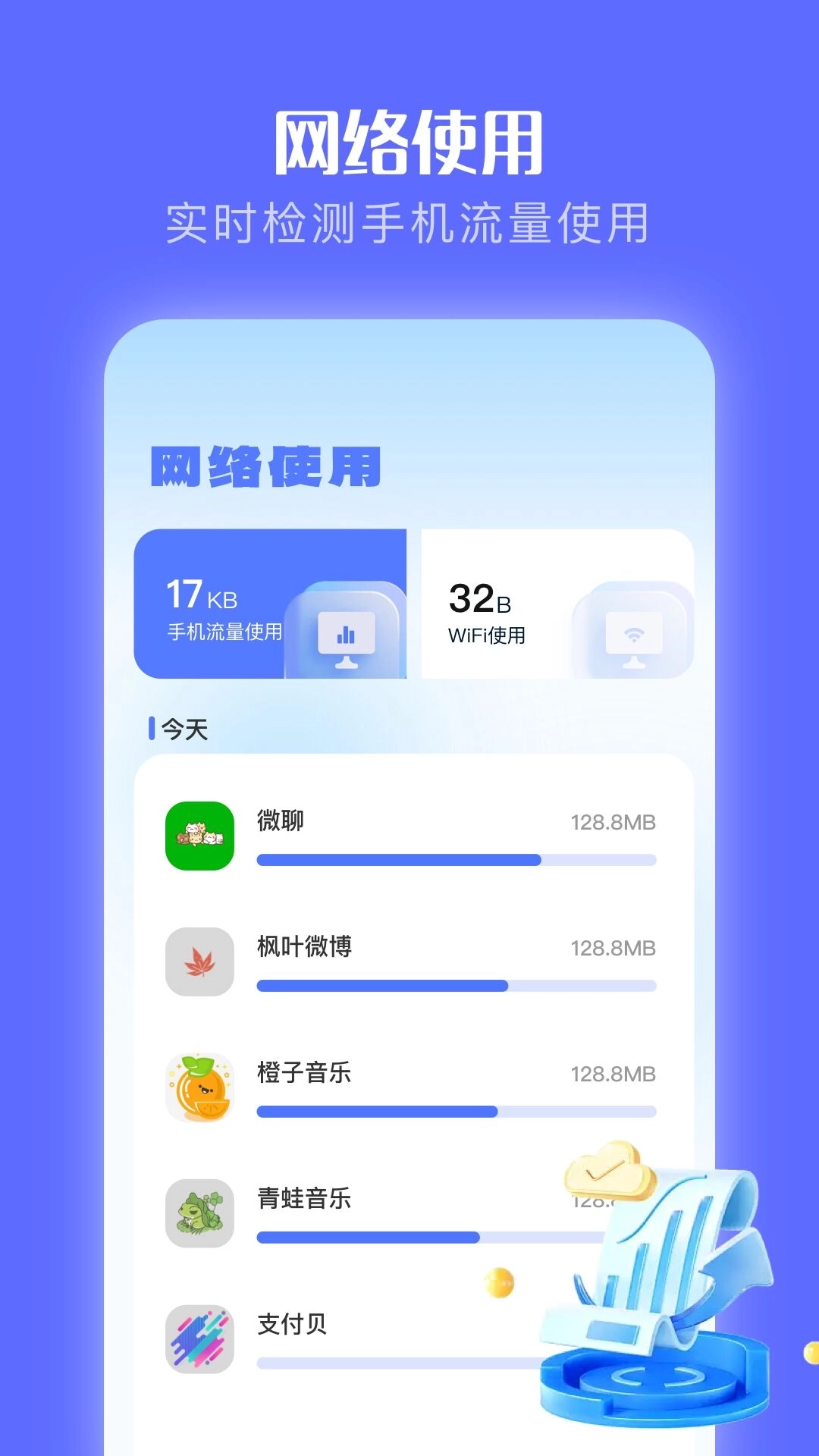Tap the 橙子音乐 progress bar
Image resolution: width=819 pixels, height=1456 pixels.
[x=455, y=1111]
